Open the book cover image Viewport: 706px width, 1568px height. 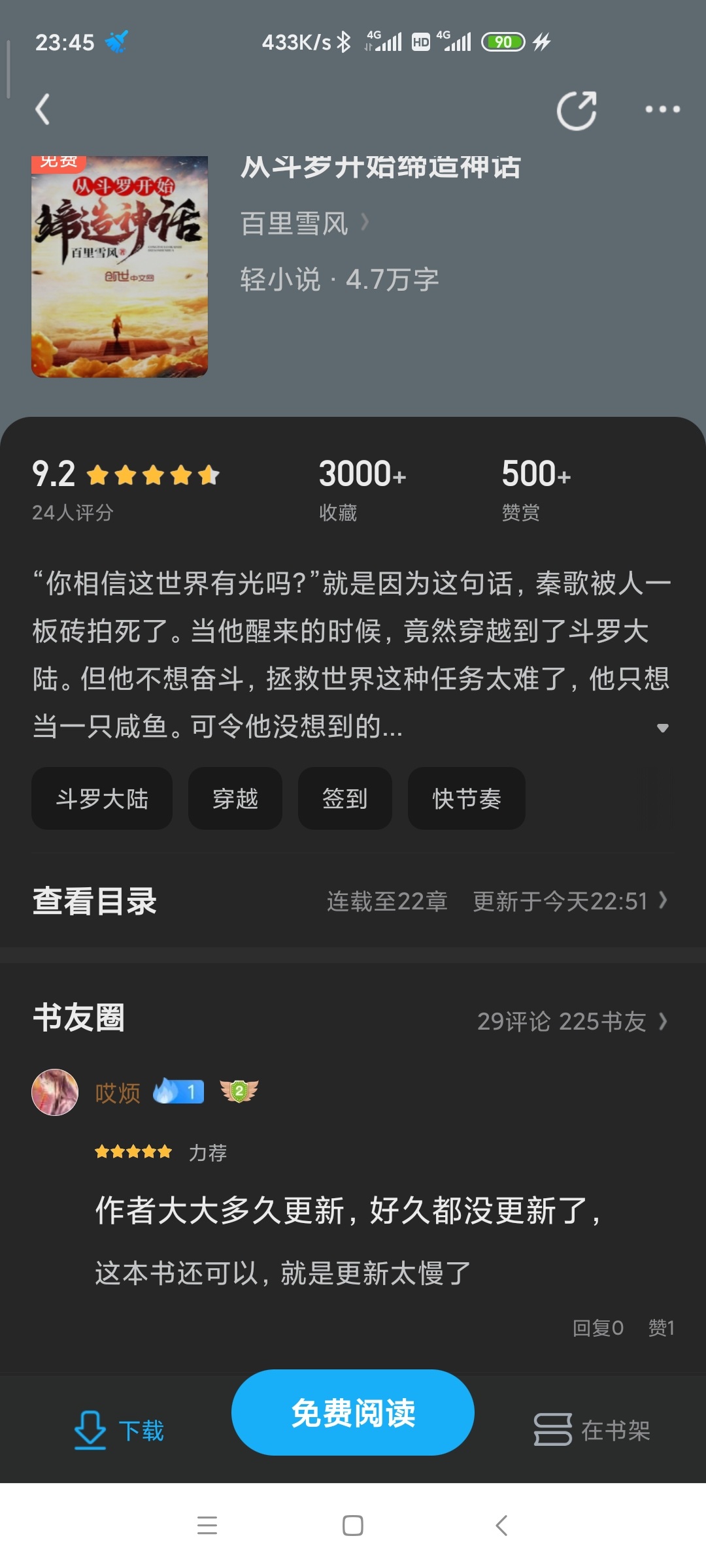[x=120, y=267]
